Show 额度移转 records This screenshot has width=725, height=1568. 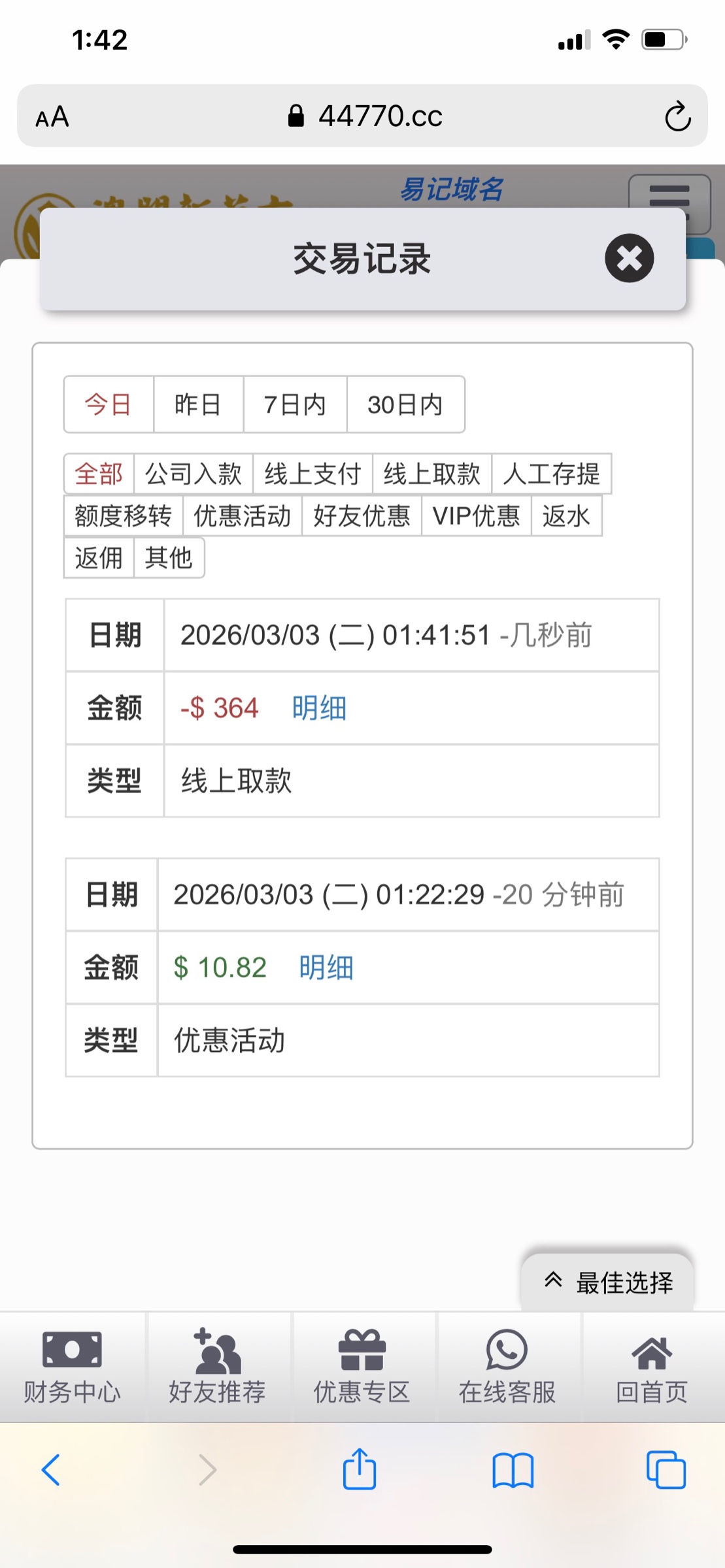123,516
